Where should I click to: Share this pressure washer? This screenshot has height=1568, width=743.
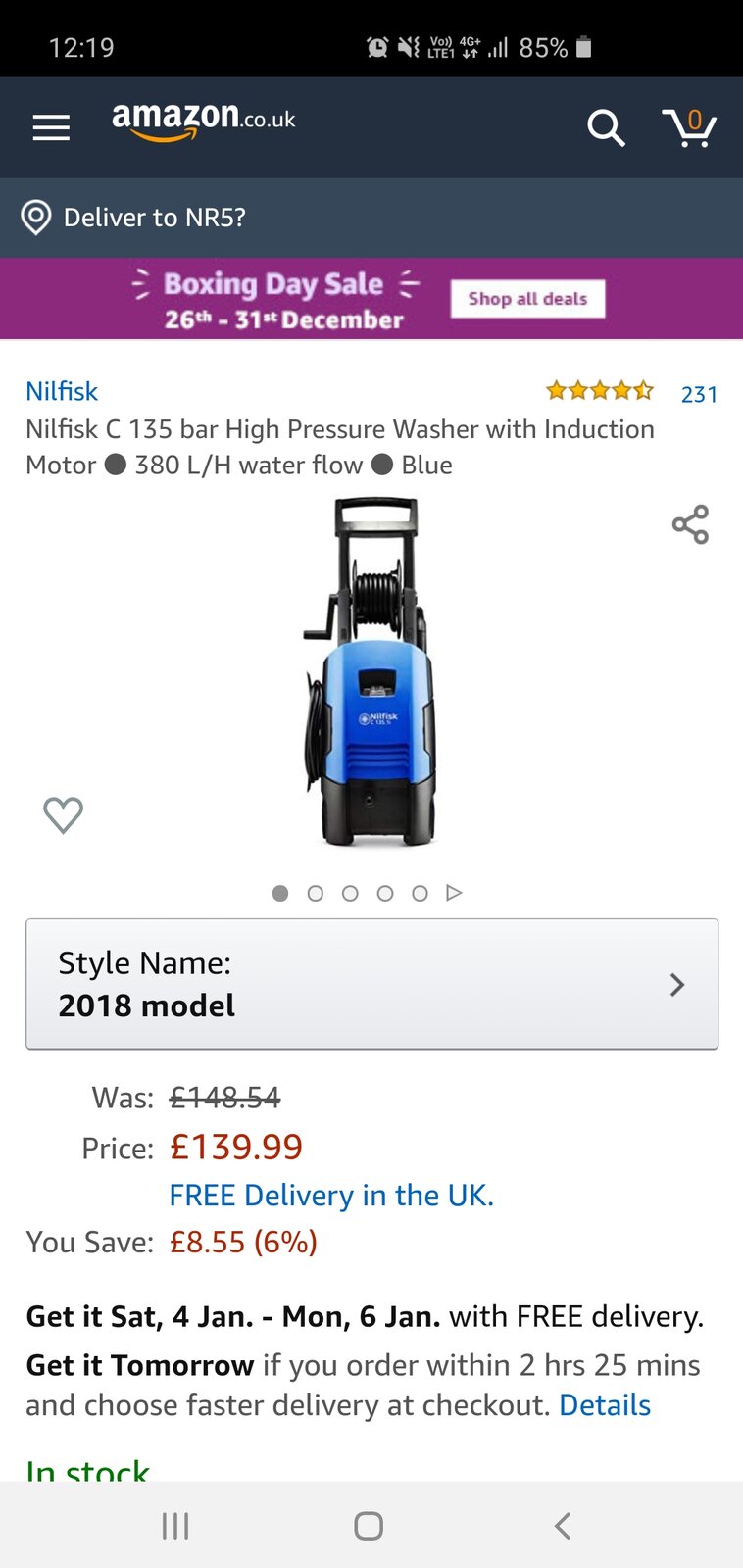[690, 524]
